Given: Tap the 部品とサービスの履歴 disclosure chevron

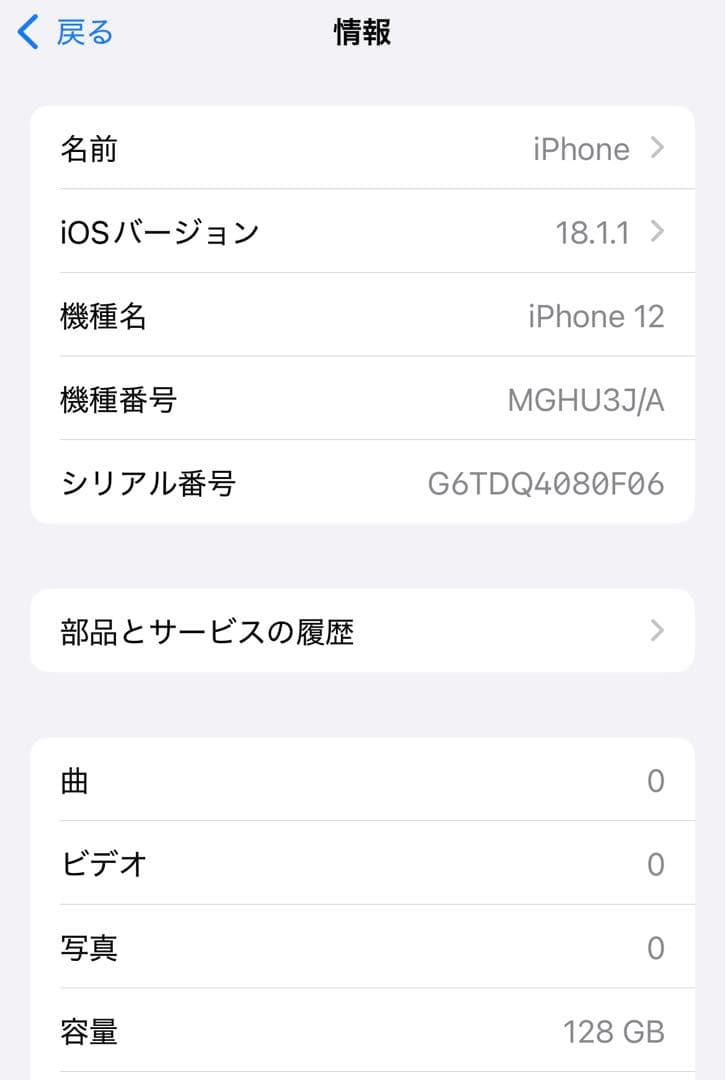Looking at the screenshot, I should pyautogui.click(x=657, y=630).
